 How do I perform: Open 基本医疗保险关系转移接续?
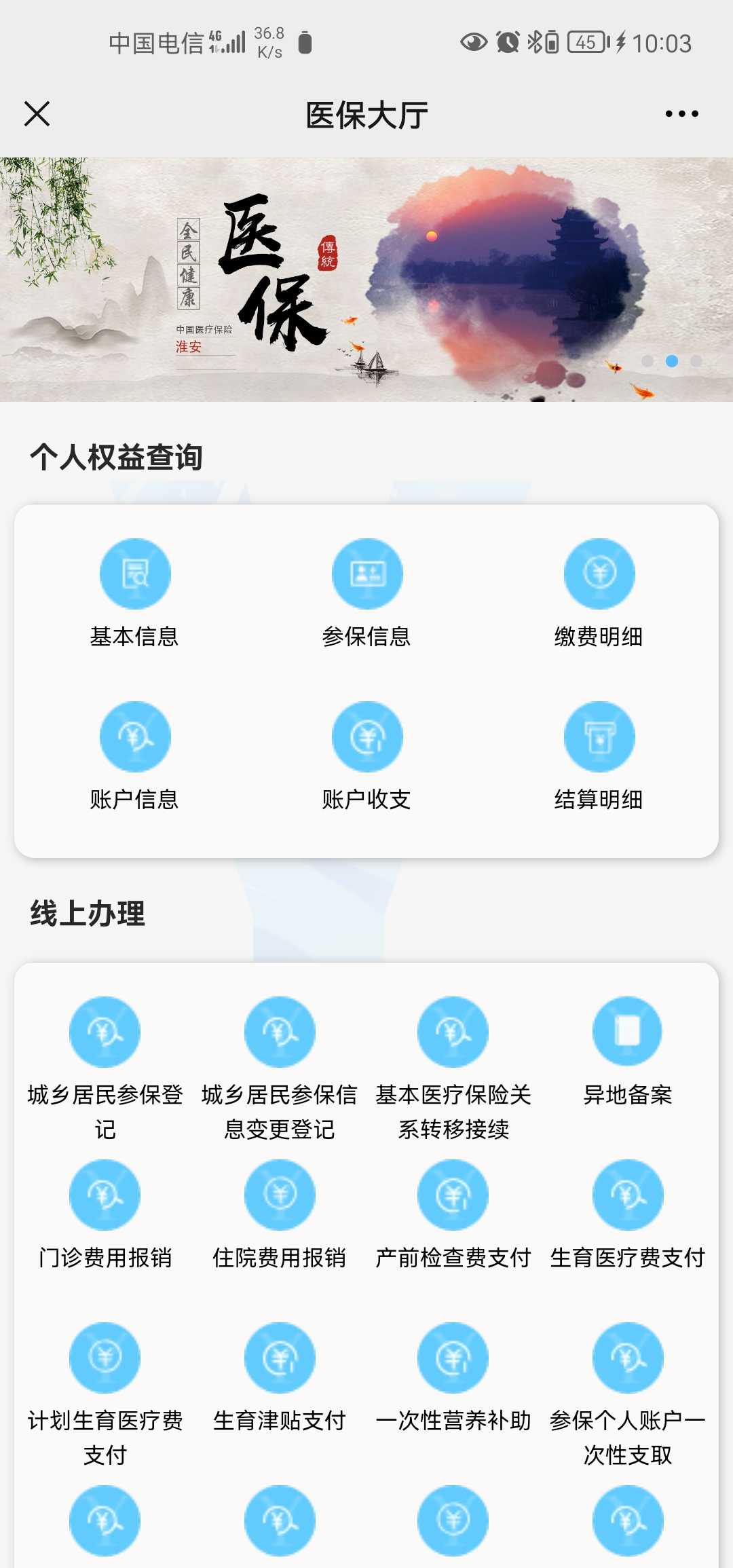point(453,1069)
